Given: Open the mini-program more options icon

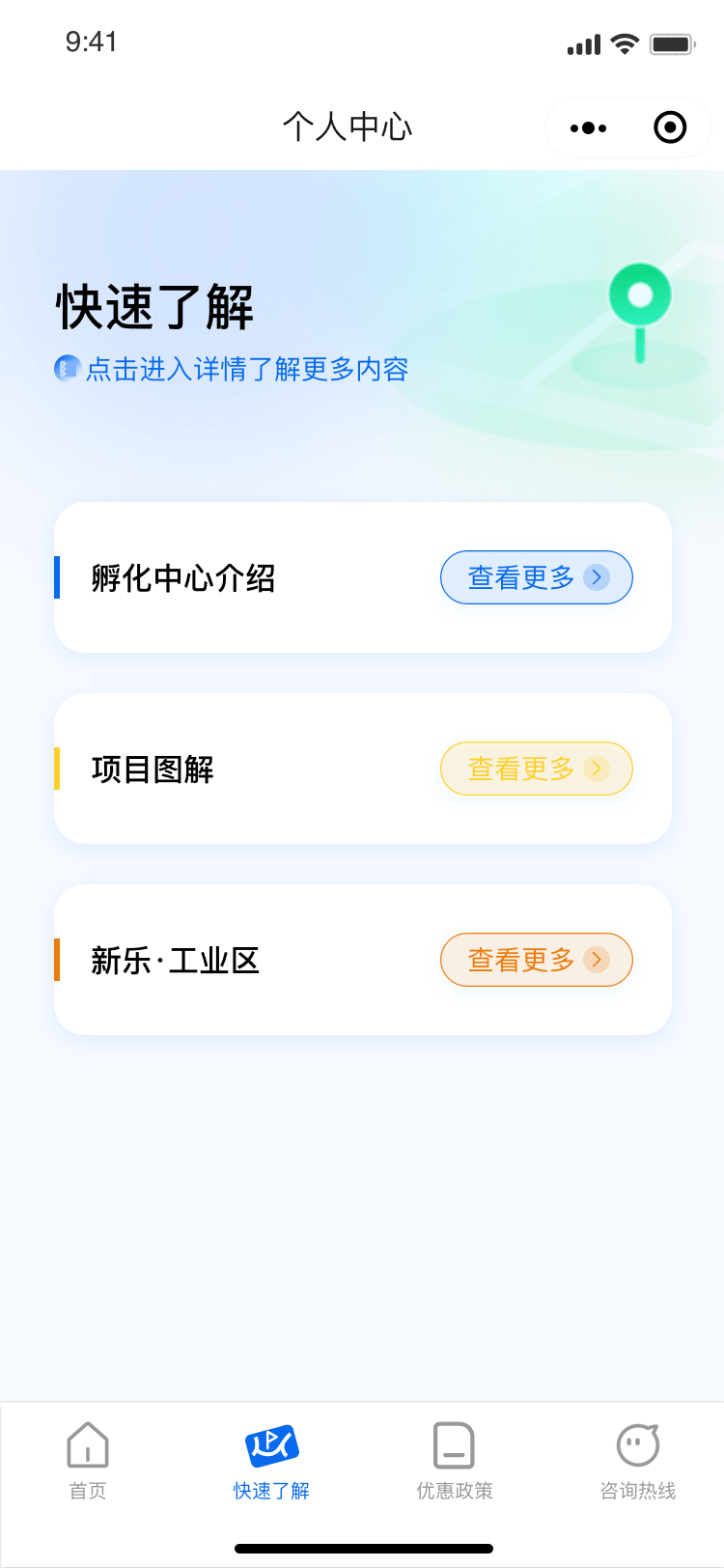Looking at the screenshot, I should tap(588, 126).
